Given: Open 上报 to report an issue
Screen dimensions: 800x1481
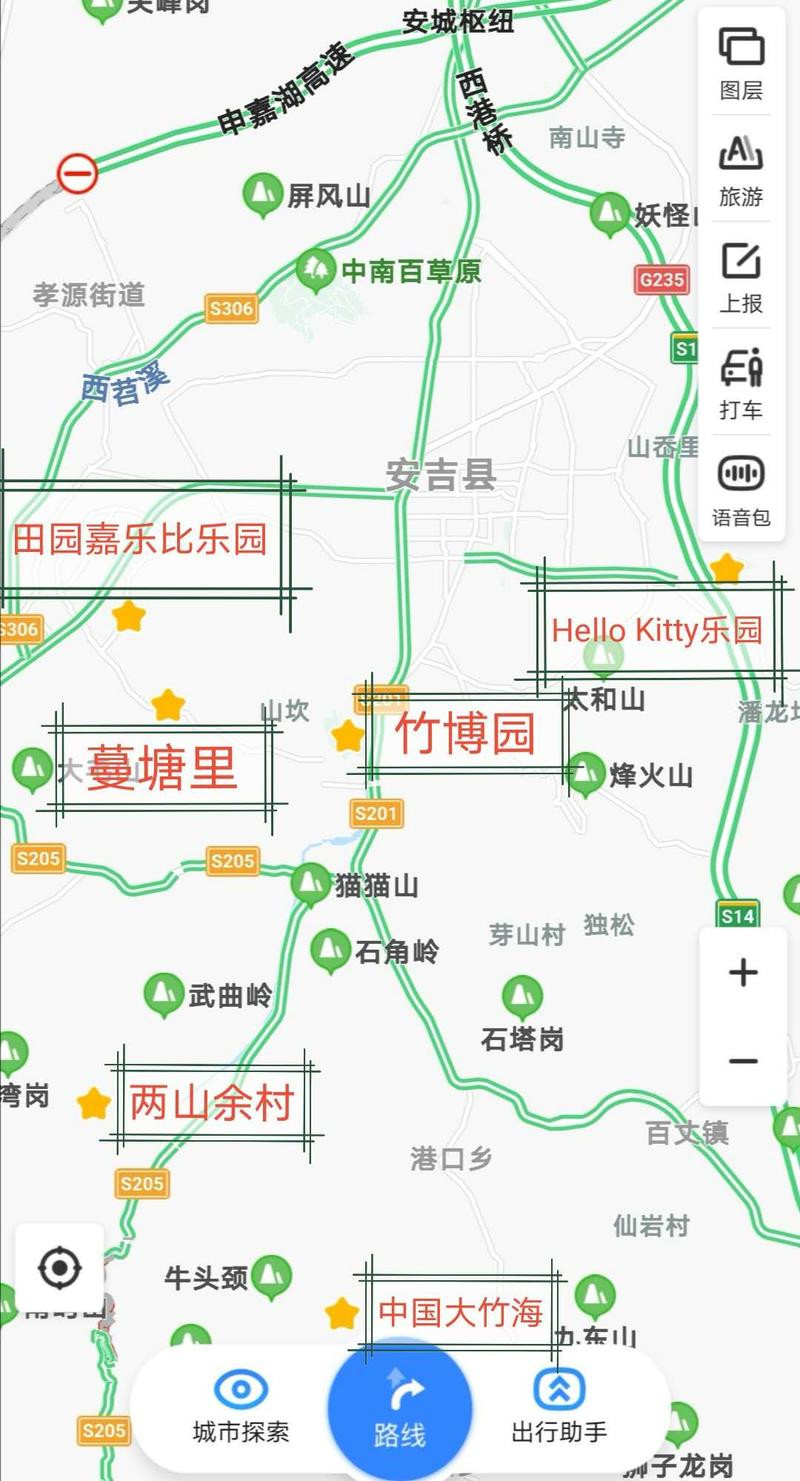Looking at the screenshot, I should pos(741,276).
